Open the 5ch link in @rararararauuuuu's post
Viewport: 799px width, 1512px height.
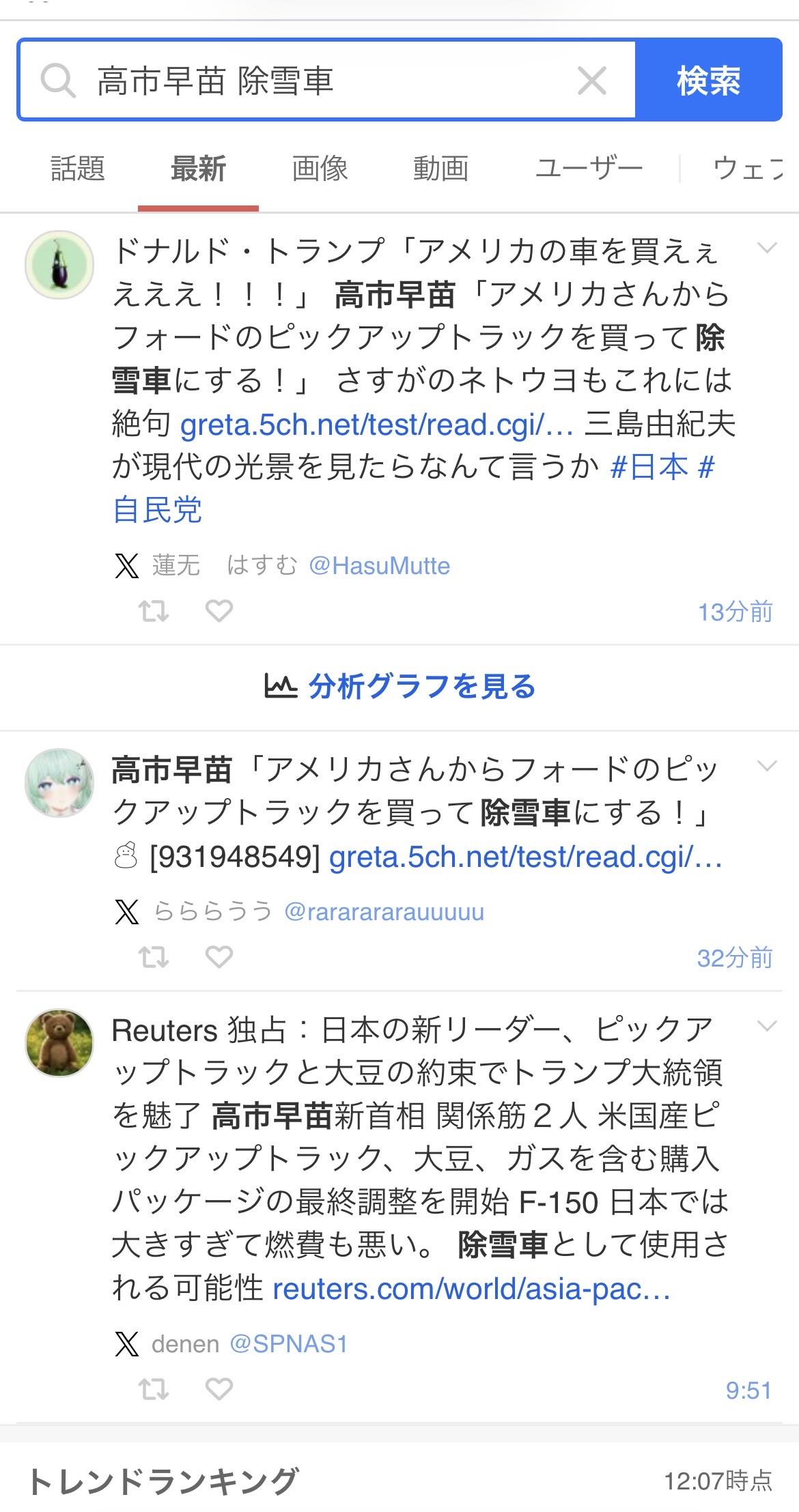525,857
